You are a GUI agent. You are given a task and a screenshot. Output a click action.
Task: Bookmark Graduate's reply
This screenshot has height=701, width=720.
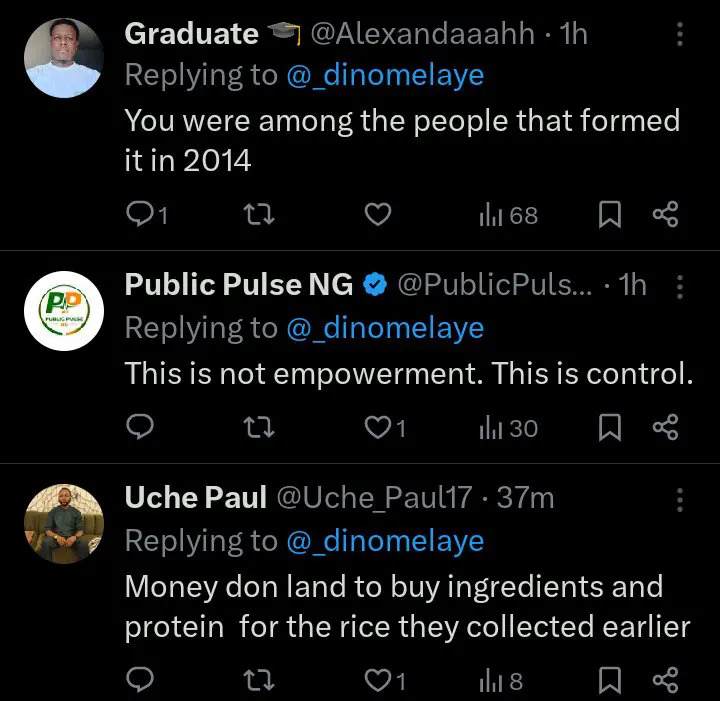pos(610,214)
